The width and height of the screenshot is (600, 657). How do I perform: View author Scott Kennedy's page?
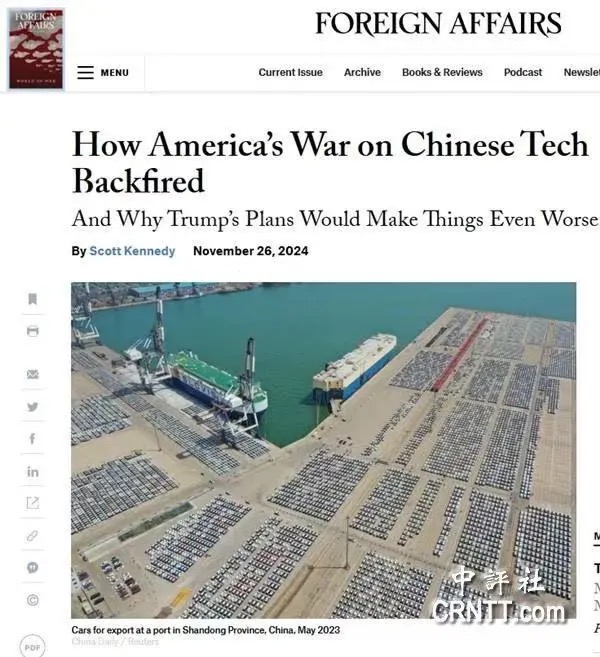pyautogui.click(x=132, y=251)
